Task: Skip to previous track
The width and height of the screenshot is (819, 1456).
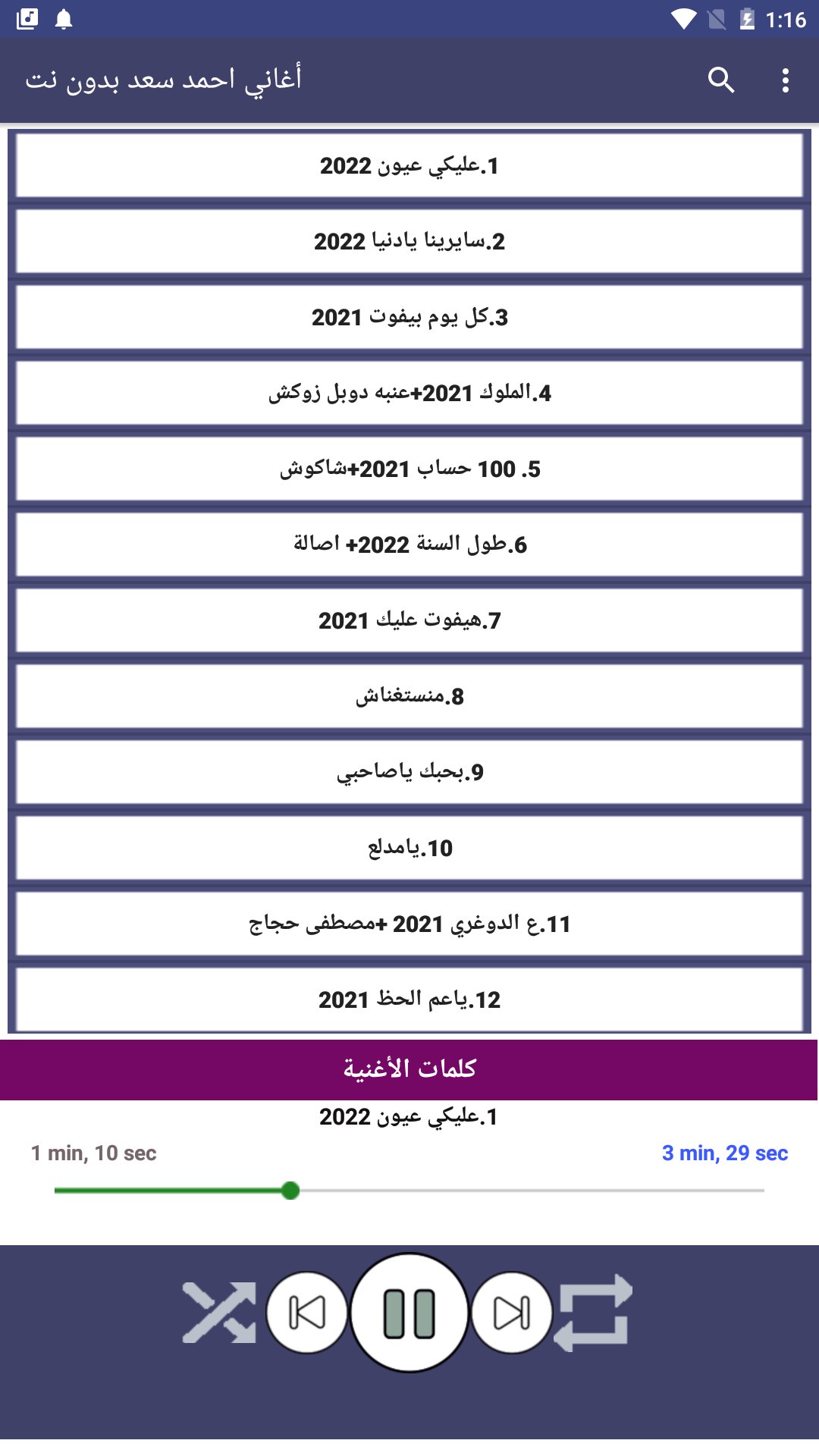Action: pyautogui.click(x=307, y=1313)
